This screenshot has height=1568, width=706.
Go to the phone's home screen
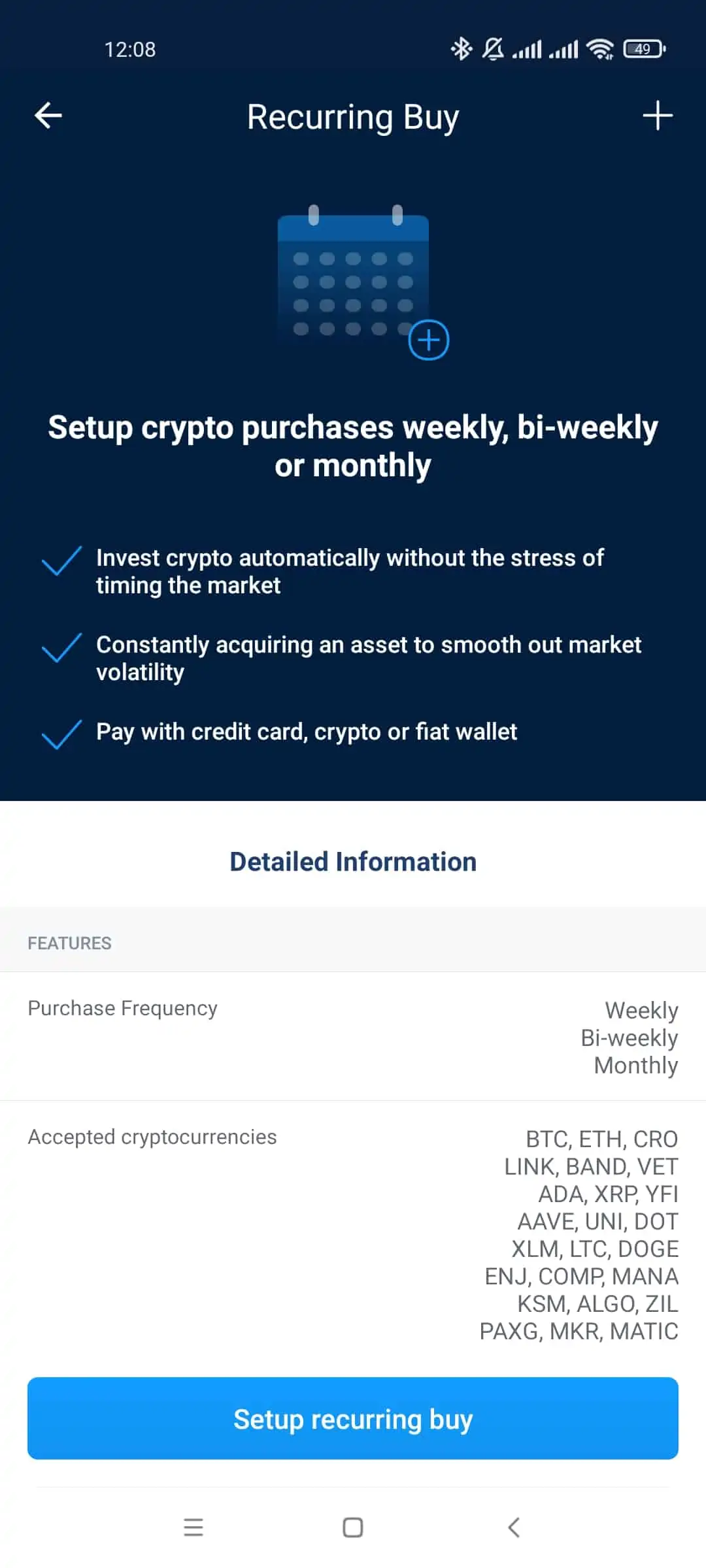(353, 1527)
